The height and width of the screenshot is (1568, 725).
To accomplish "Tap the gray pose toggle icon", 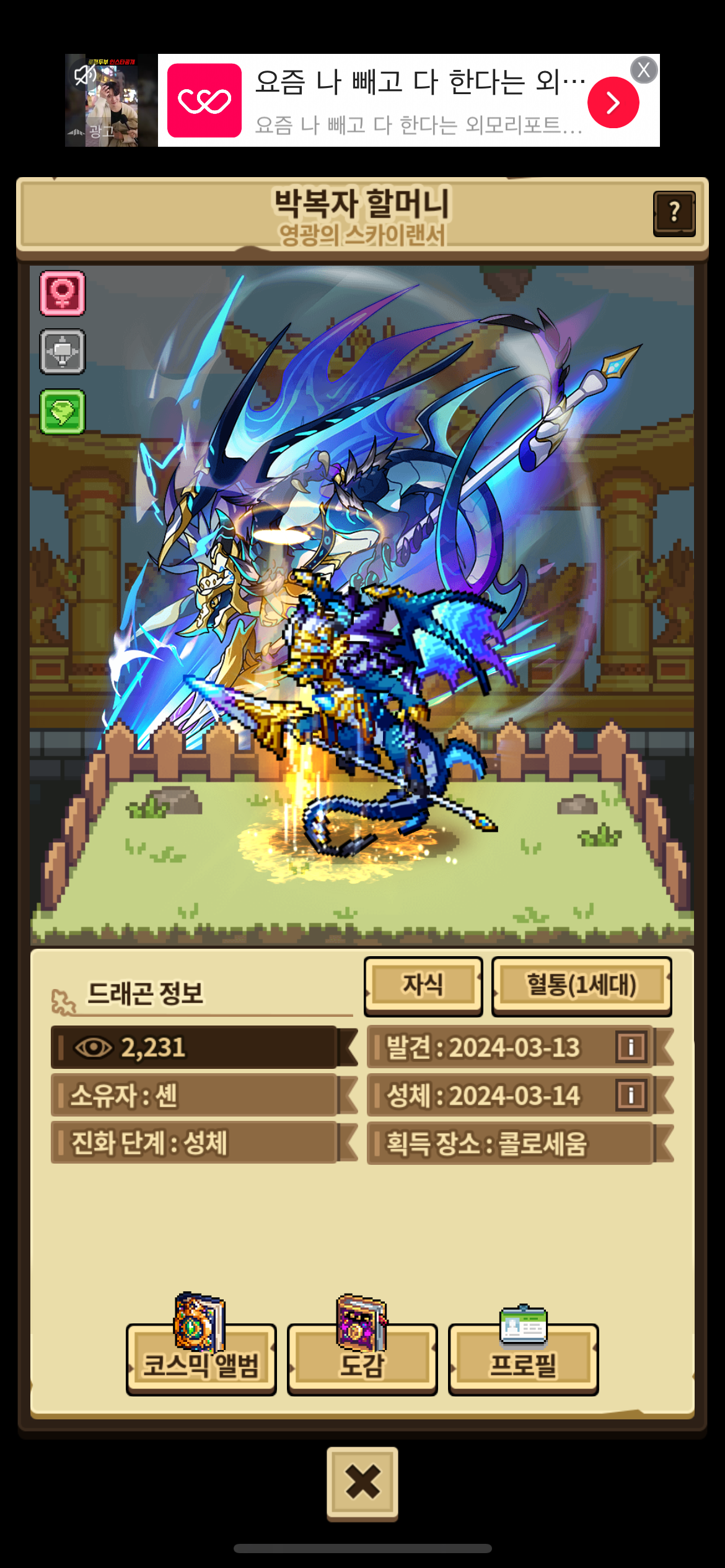I will 63,352.
